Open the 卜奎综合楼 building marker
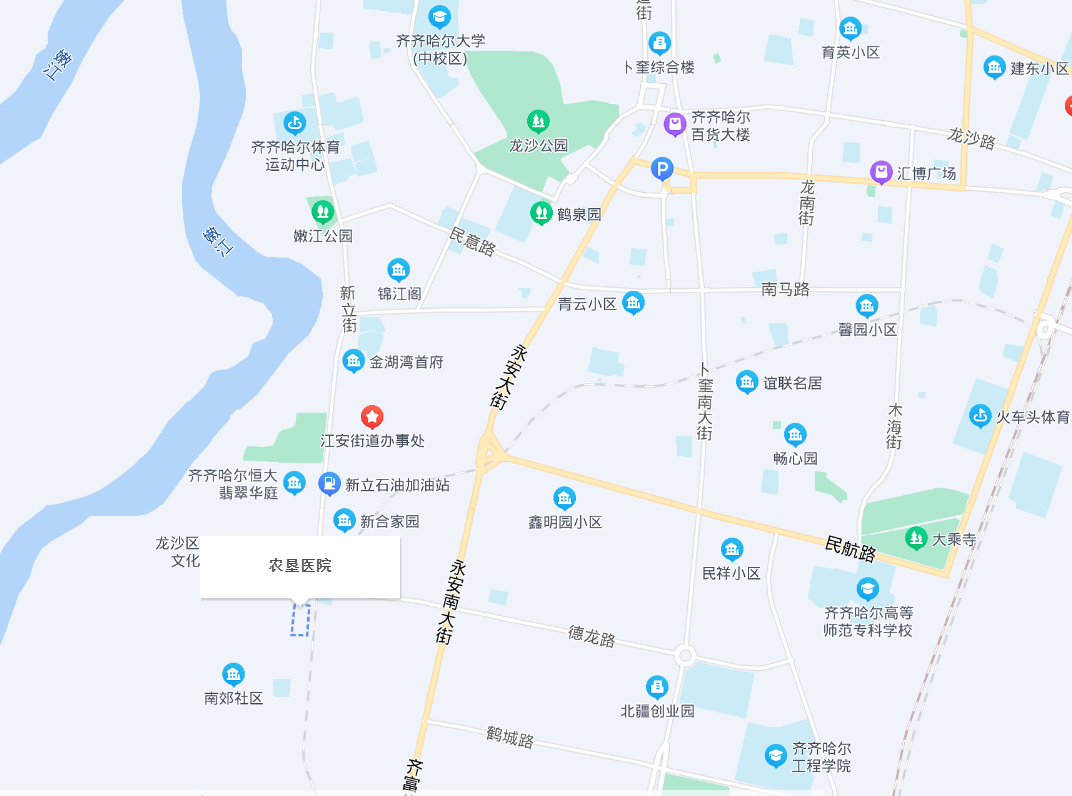This screenshot has height=796, width=1072. (x=660, y=43)
